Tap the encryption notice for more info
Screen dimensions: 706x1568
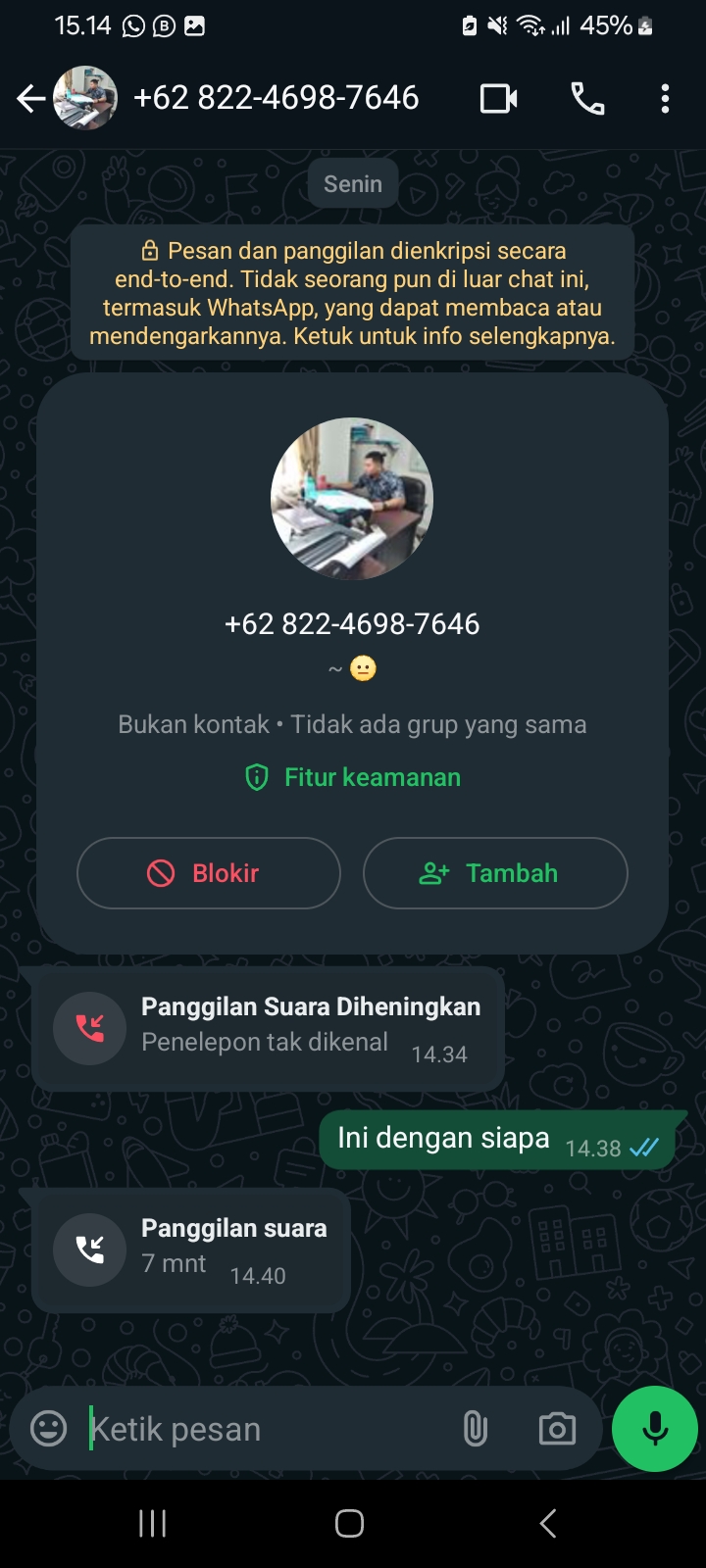(352, 289)
